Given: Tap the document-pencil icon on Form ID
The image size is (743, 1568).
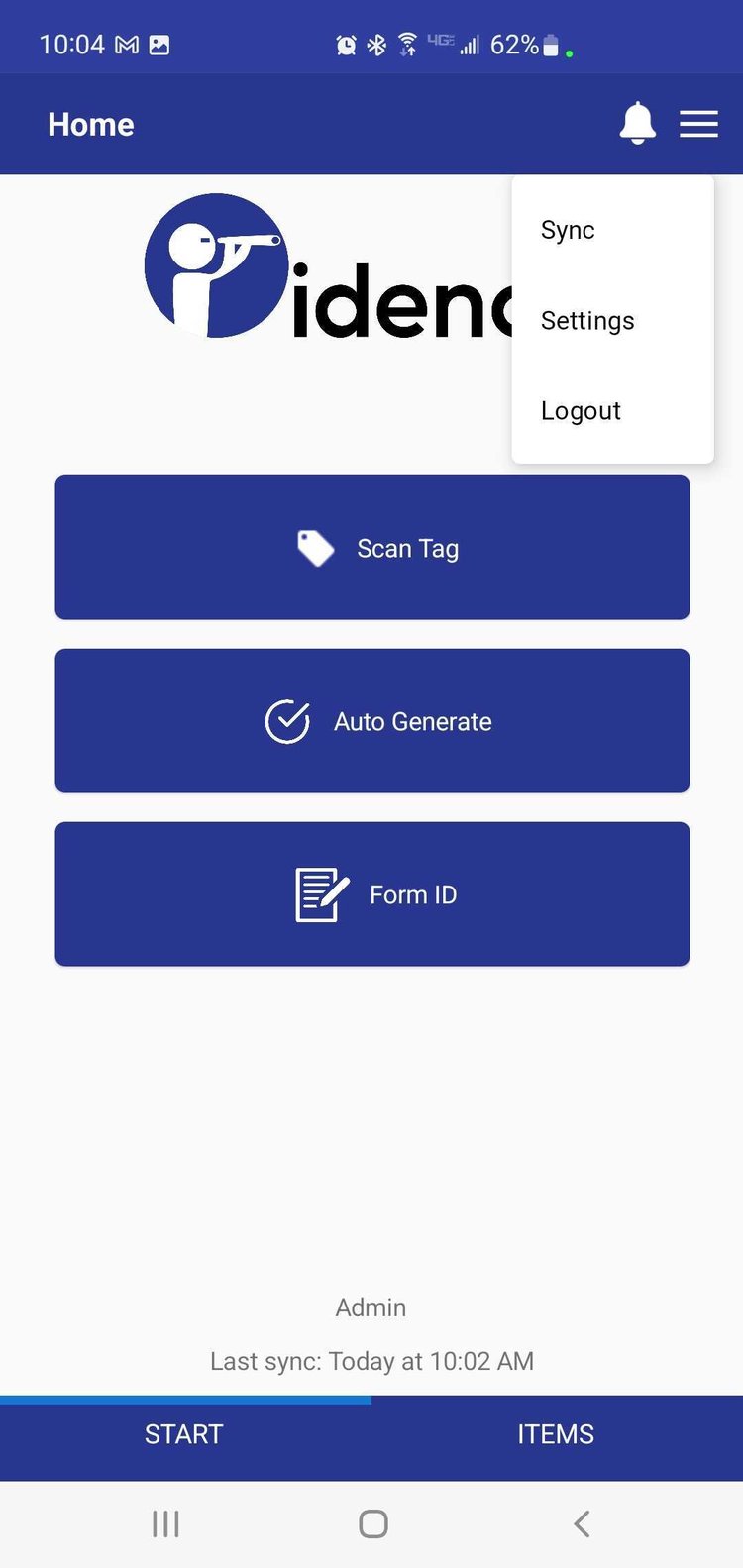Looking at the screenshot, I should point(322,893).
